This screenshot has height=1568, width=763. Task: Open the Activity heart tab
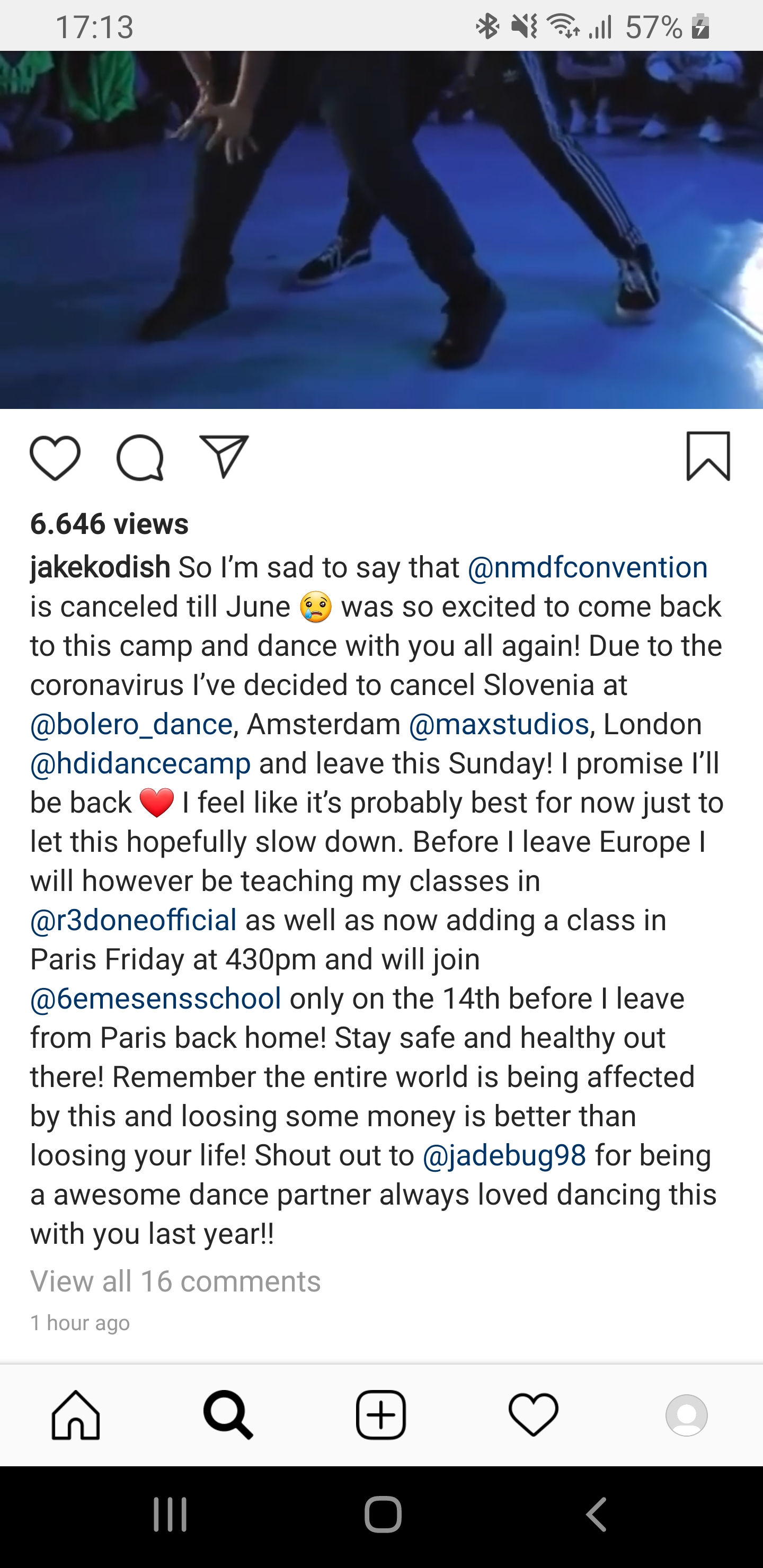(x=534, y=1414)
